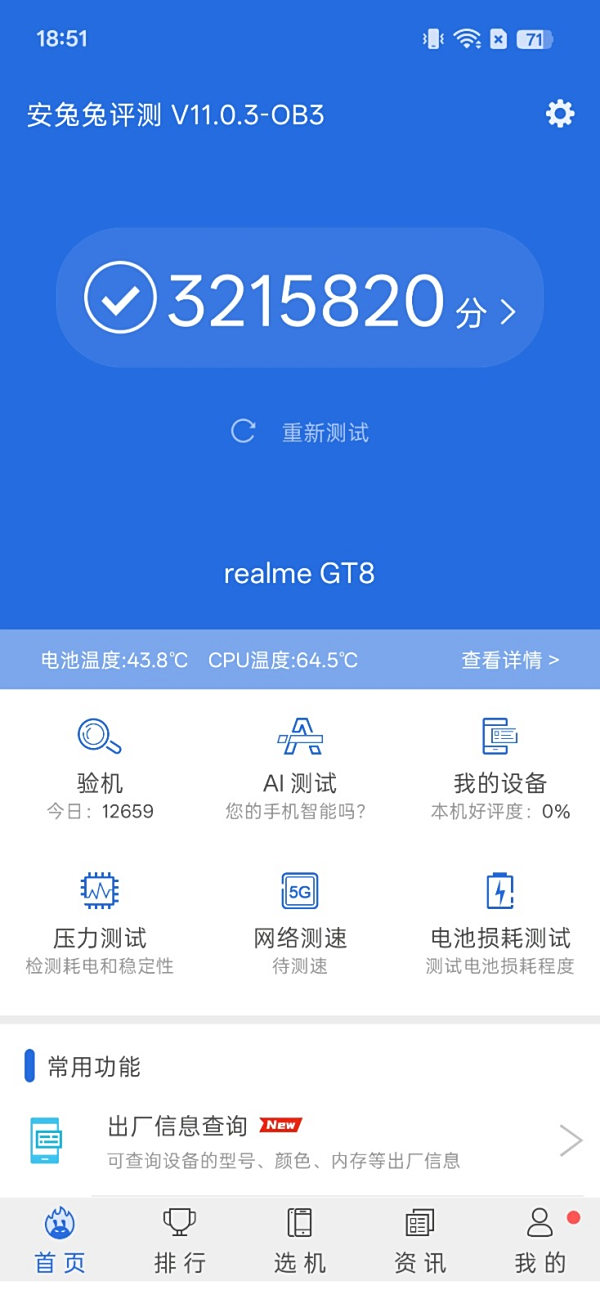The height and width of the screenshot is (1308, 600).
Task: Open the 出厂信息查询 row
Action: [x=300, y=1141]
